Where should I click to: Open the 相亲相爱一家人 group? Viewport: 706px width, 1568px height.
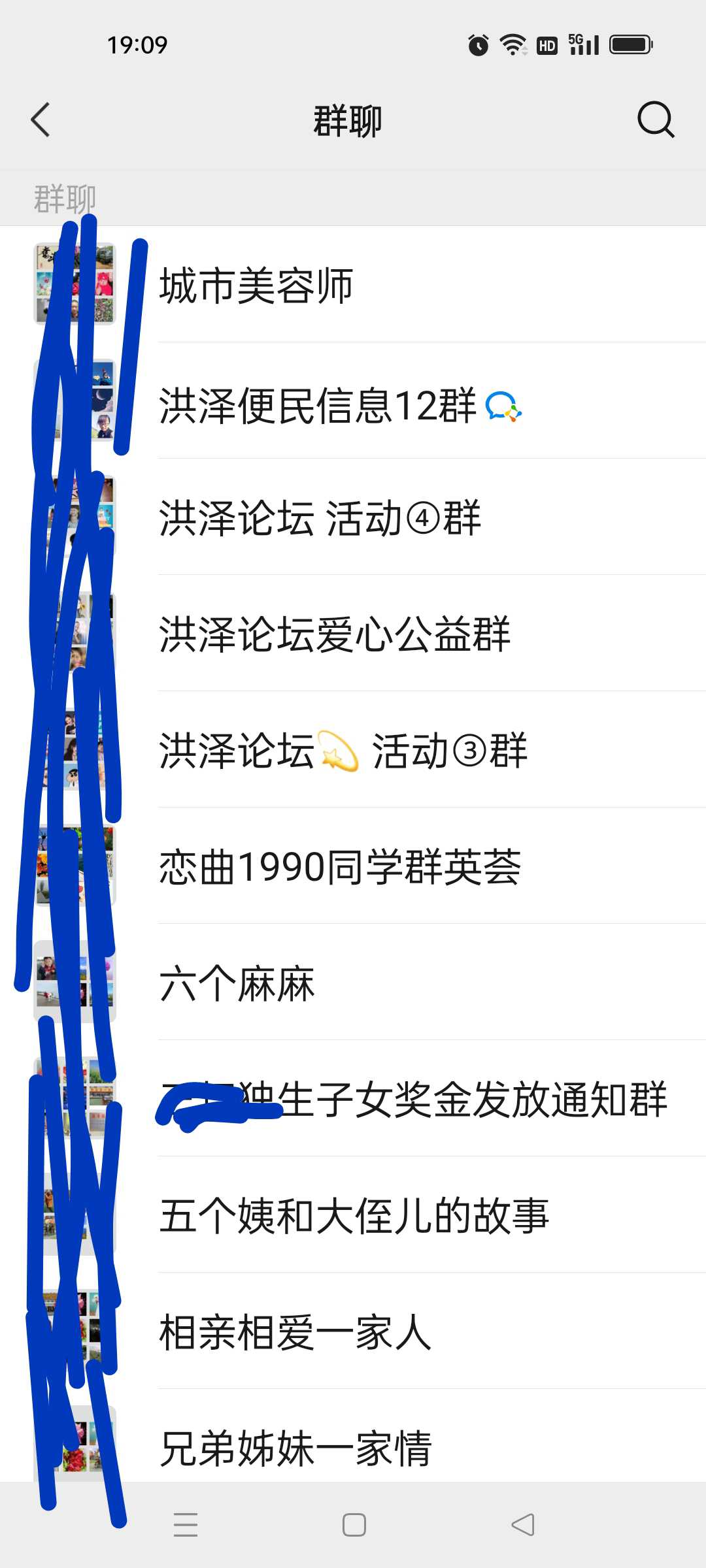pyautogui.click(x=353, y=1331)
